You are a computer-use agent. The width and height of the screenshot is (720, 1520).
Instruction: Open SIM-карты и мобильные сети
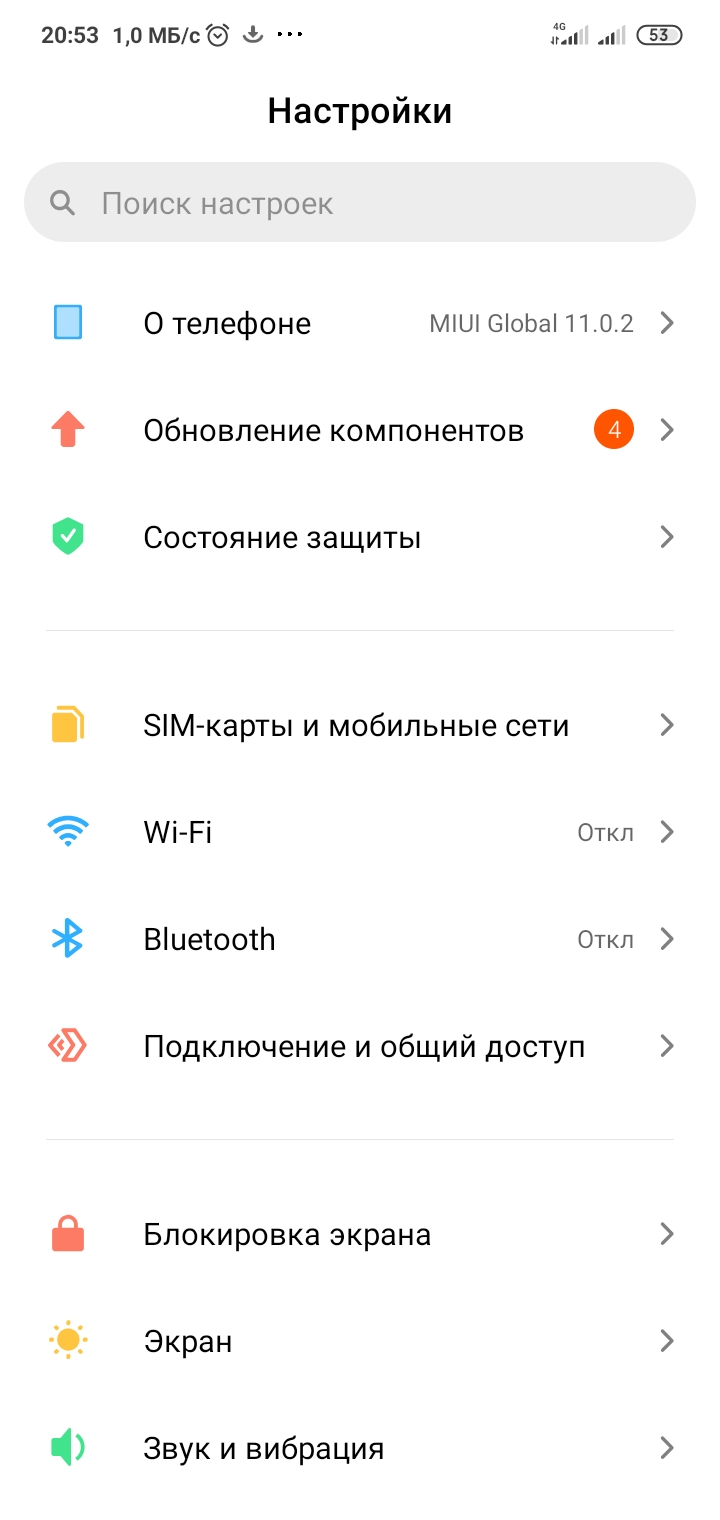click(360, 725)
